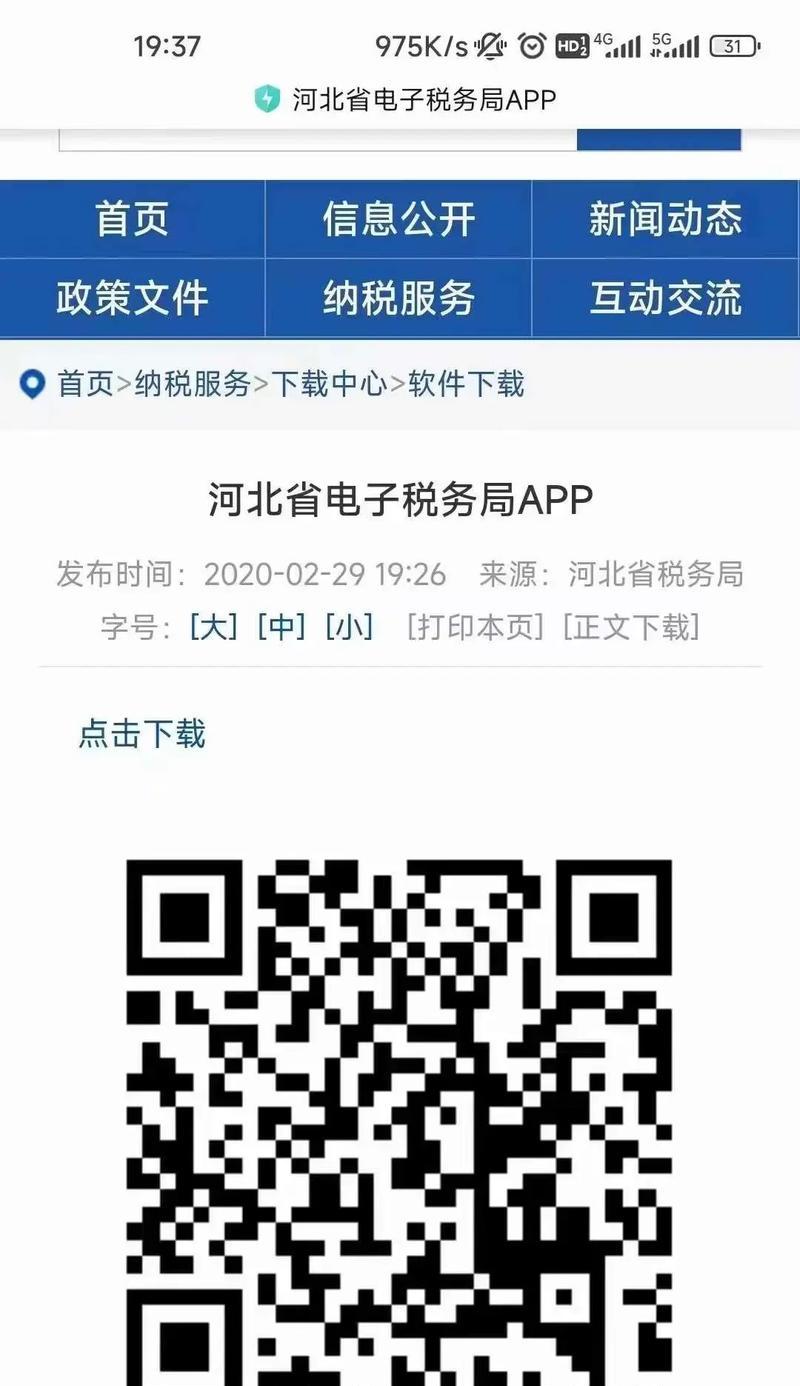Set font size to 中
The image size is (800, 1386).
281,628
